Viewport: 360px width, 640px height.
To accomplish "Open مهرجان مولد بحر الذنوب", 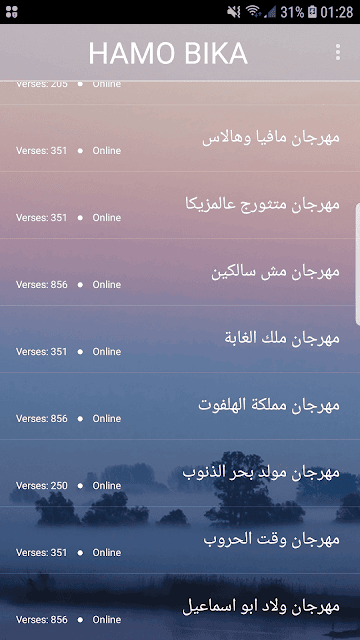I will 180,473.
